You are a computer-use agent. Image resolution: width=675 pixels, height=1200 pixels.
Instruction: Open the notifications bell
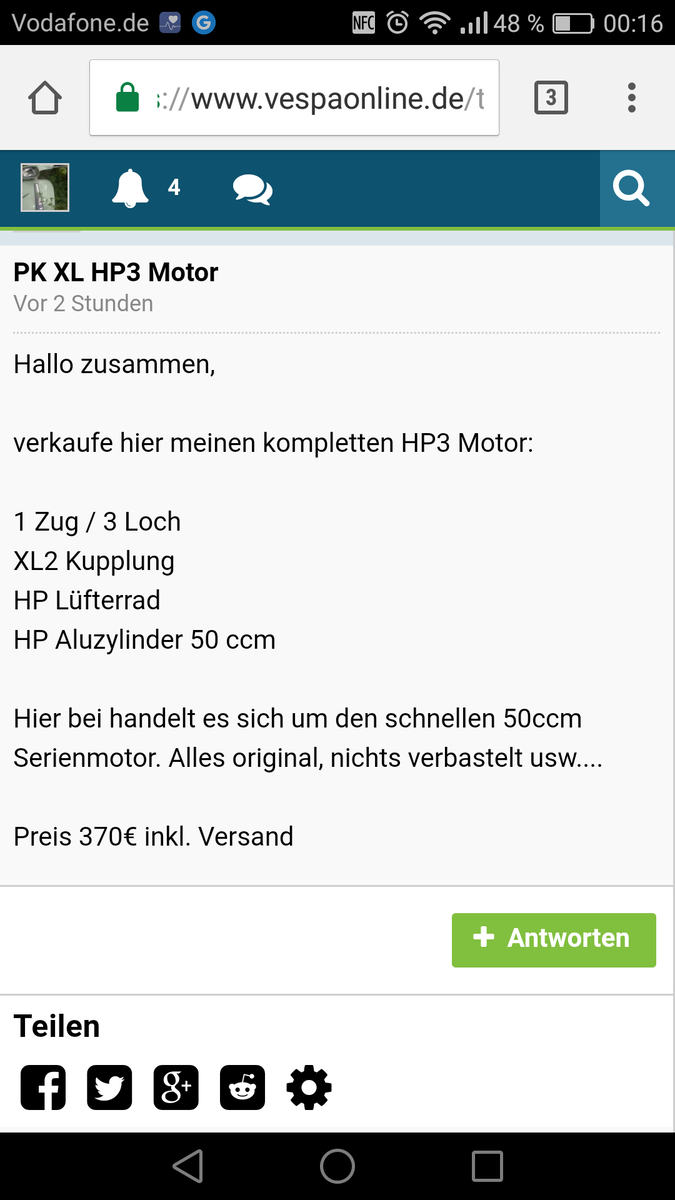pyautogui.click(x=130, y=188)
